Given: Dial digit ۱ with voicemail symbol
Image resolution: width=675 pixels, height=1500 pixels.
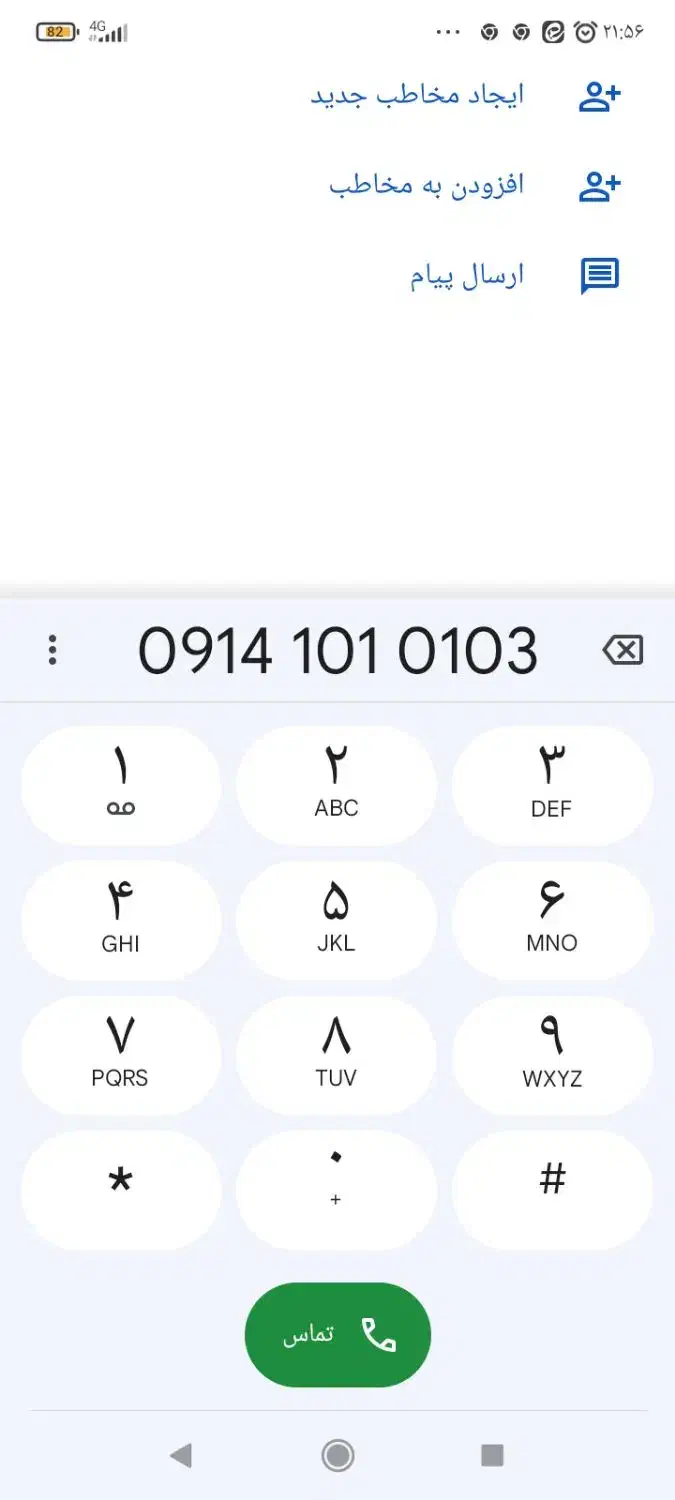Looking at the screenshot, I should point(120,786).
